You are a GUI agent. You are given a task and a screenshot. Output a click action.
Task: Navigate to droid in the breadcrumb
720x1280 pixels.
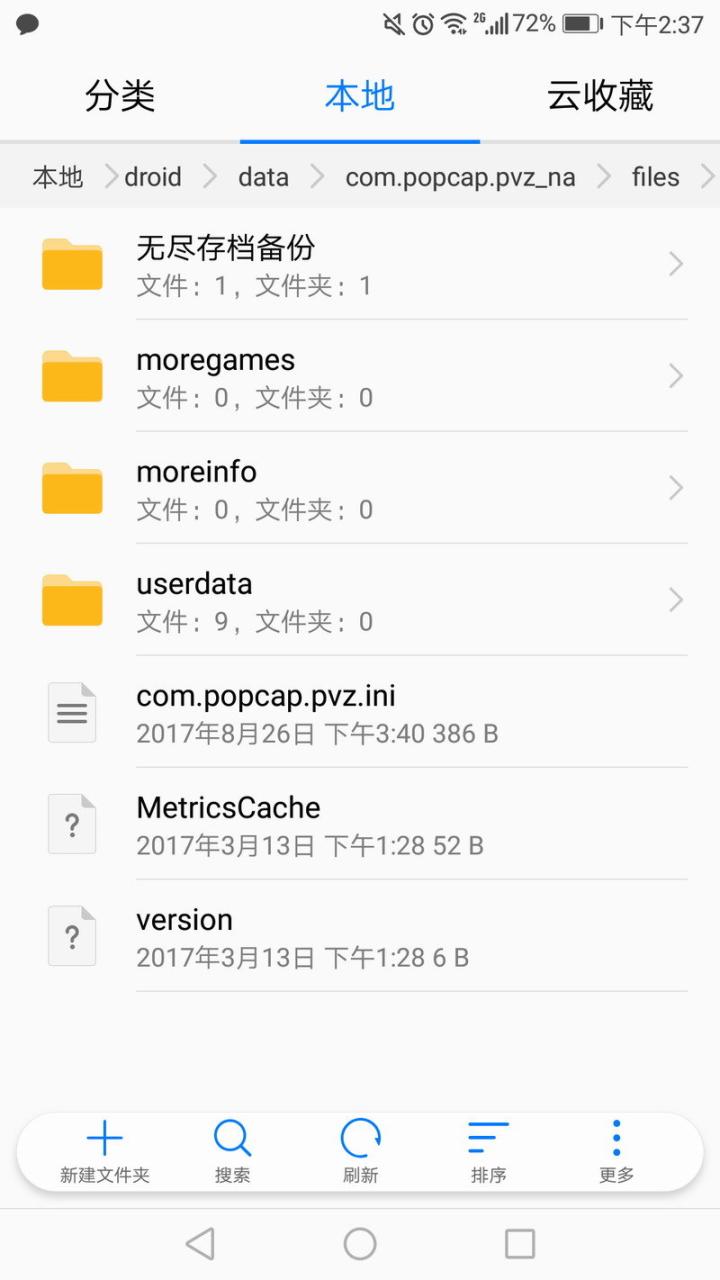tap(152, 176)
